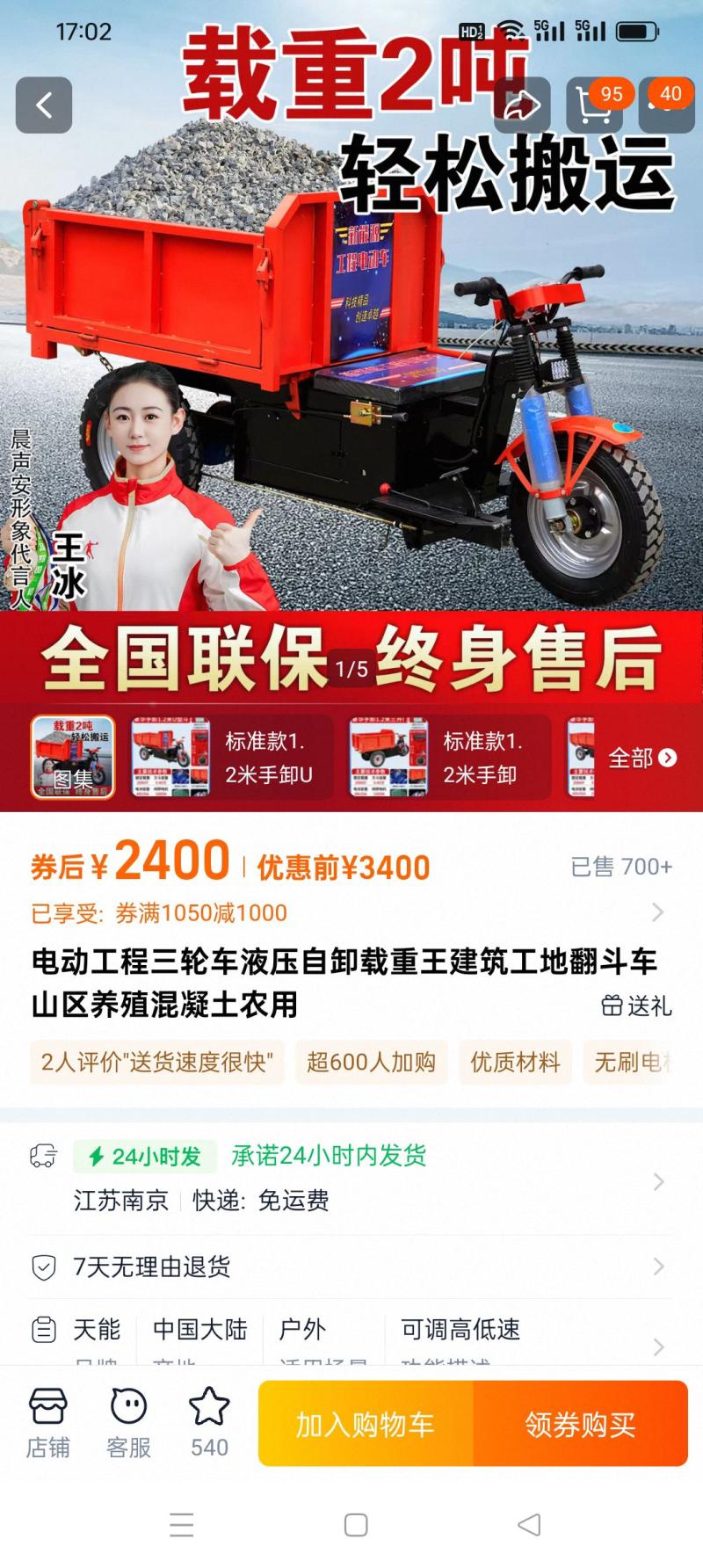The width and height of the screenshot is (703, 1568).
Task: Visit the 店铺 store page
Action: coord(47,1422)
